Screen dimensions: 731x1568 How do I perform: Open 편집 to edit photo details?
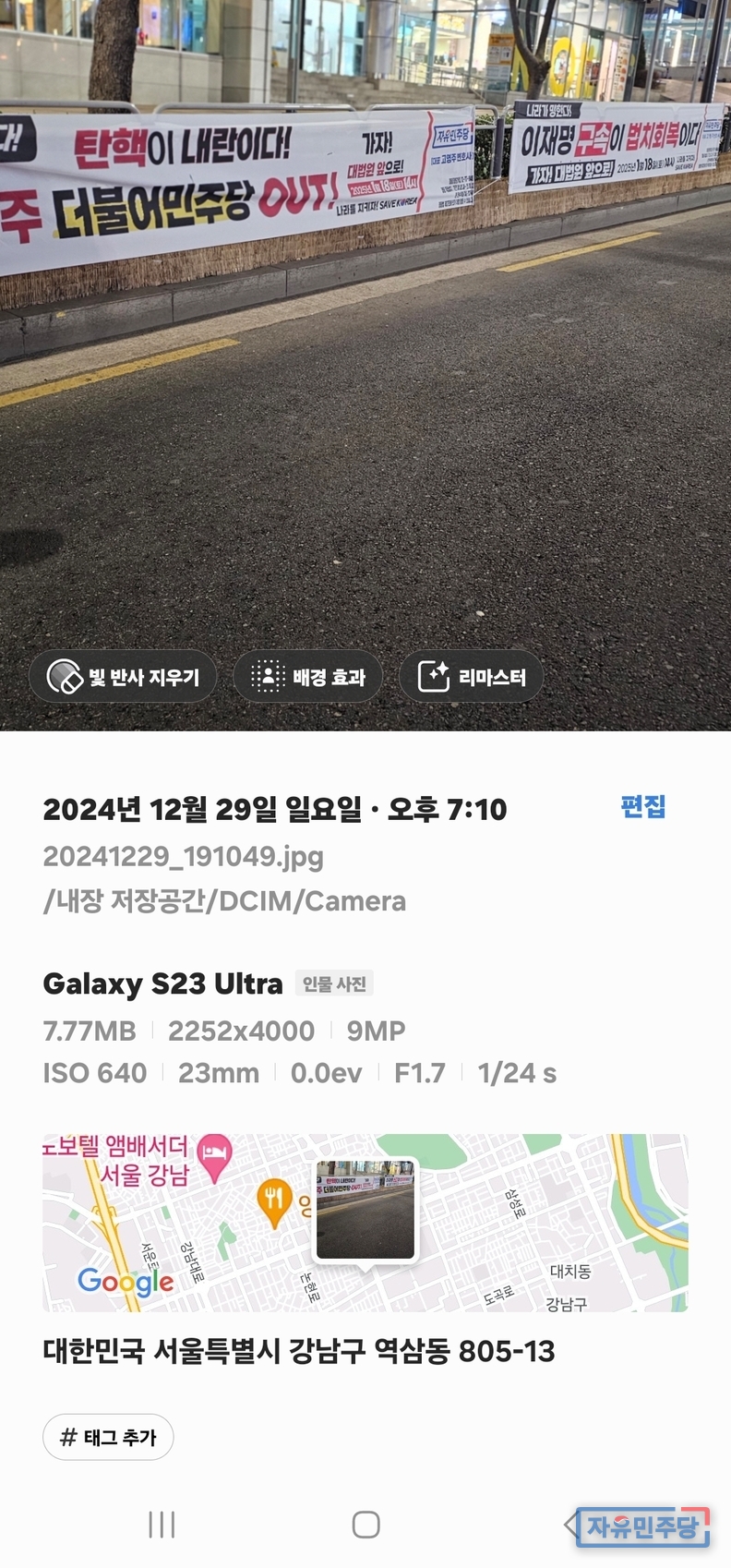(x=642, y=806)
